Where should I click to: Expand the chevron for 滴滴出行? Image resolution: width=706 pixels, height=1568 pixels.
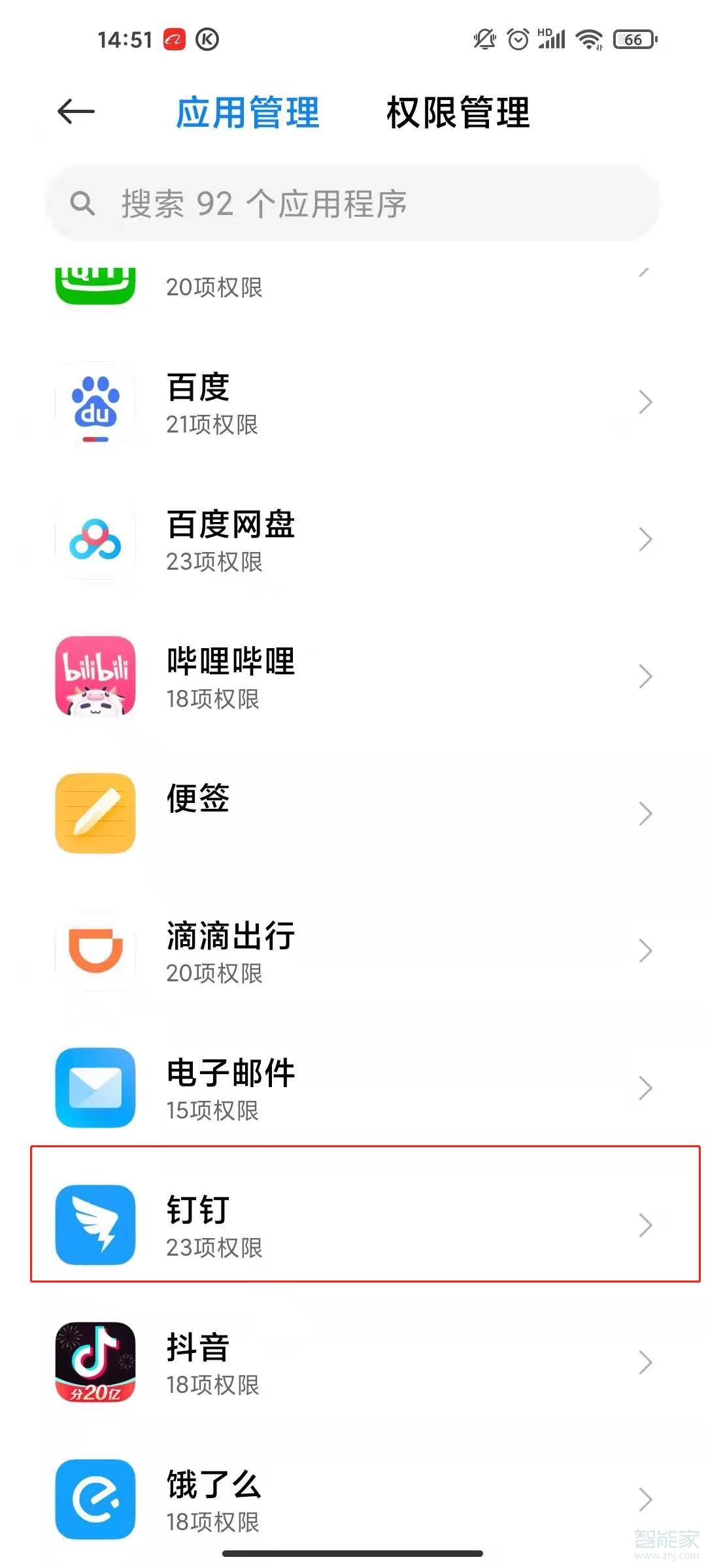(646, 951)
